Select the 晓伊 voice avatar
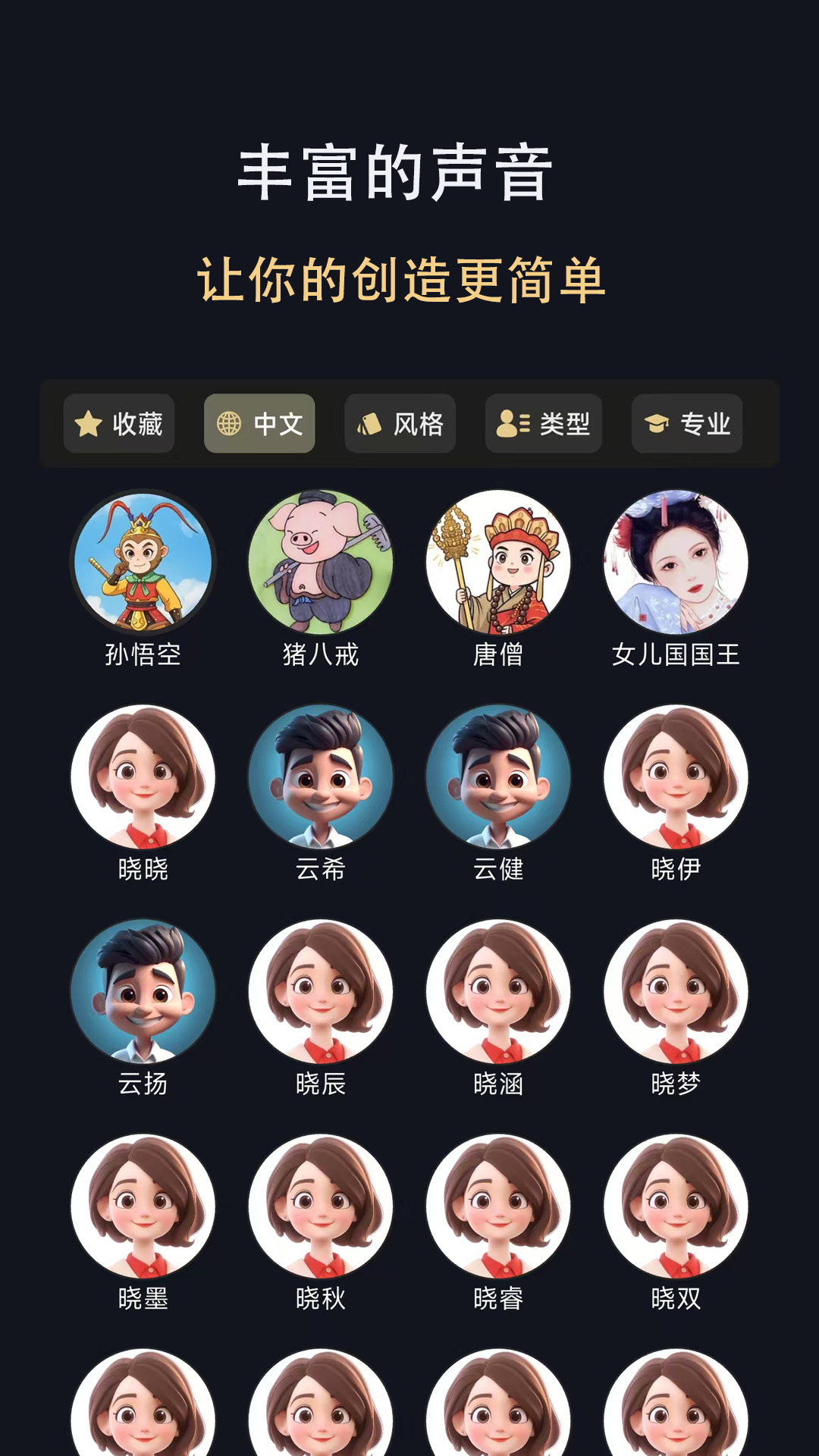 (x=675, y=776)
